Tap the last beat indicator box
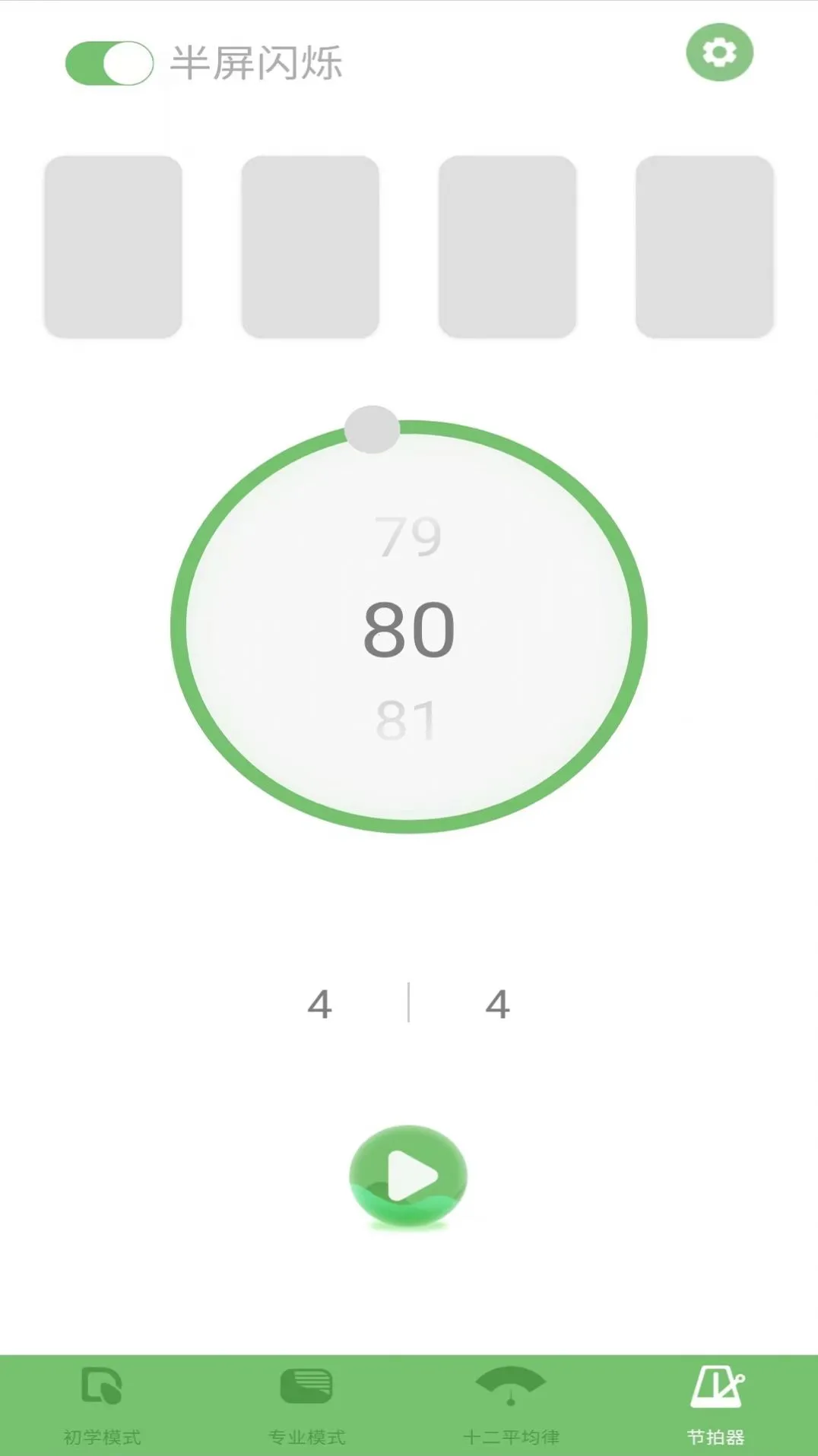 (705, 245)
